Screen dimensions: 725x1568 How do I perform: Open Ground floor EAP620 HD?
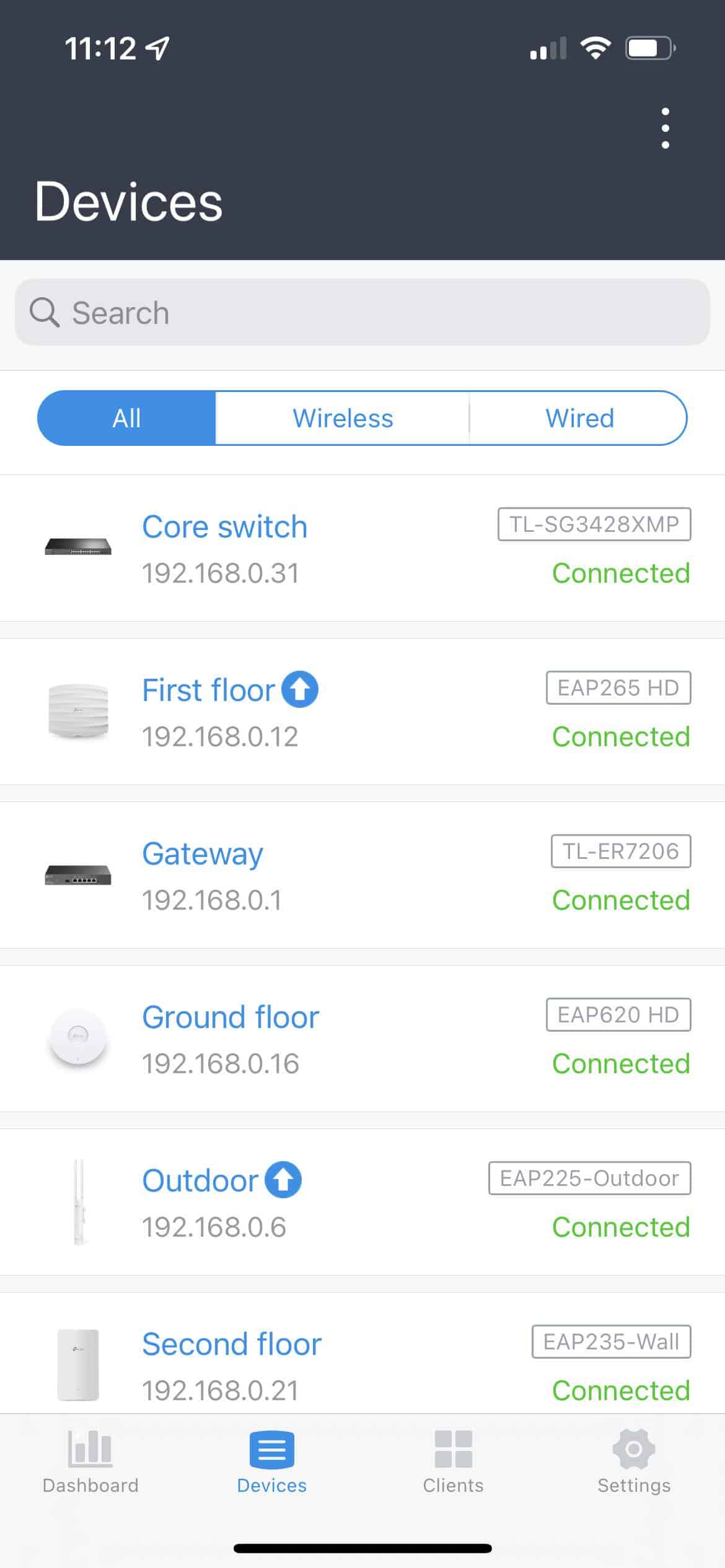coord(362,1039)
